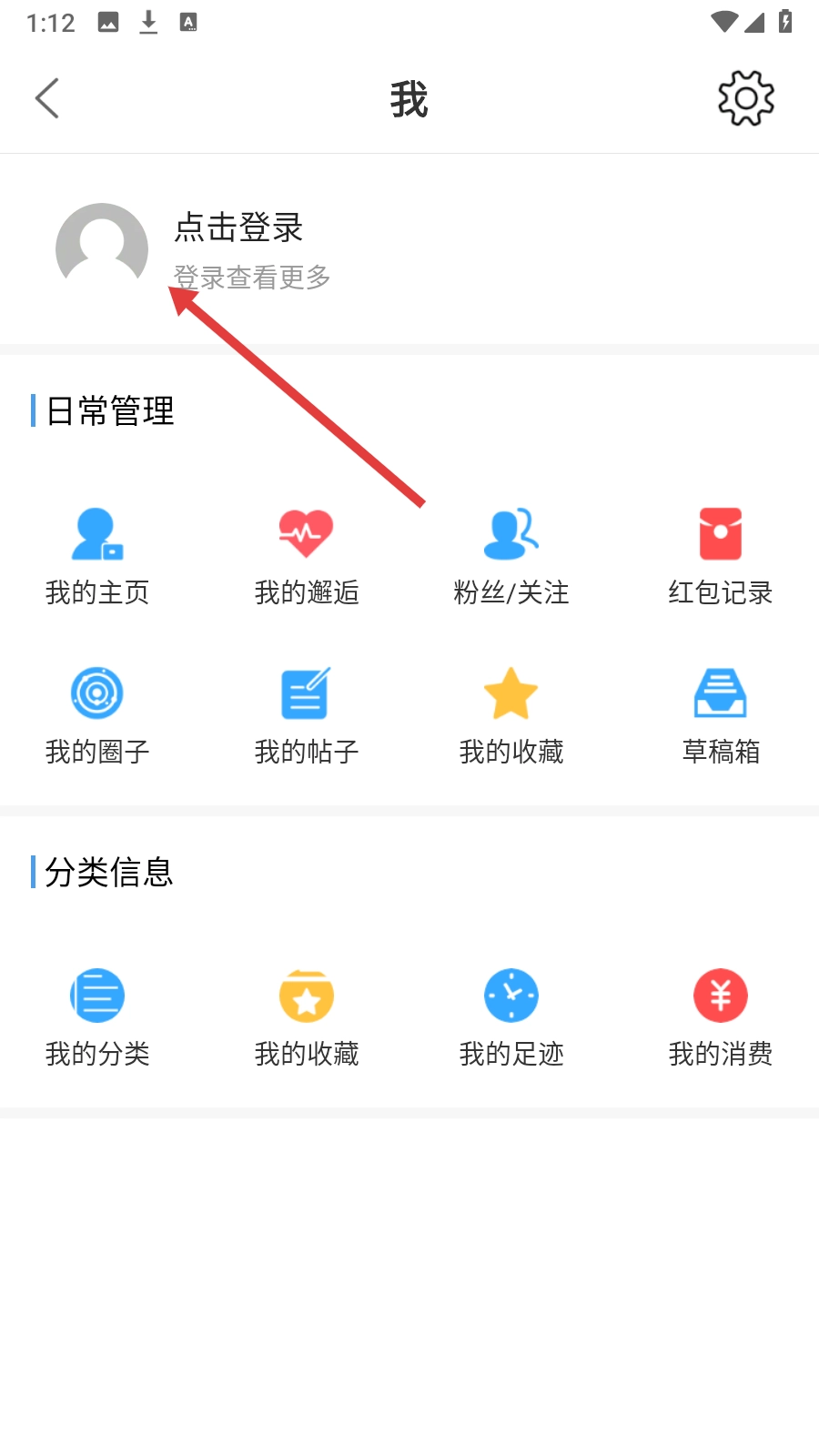Open 红包记录
This screenshot has height=1456, width=819.
pyautogui.click(x=720, y=555)
